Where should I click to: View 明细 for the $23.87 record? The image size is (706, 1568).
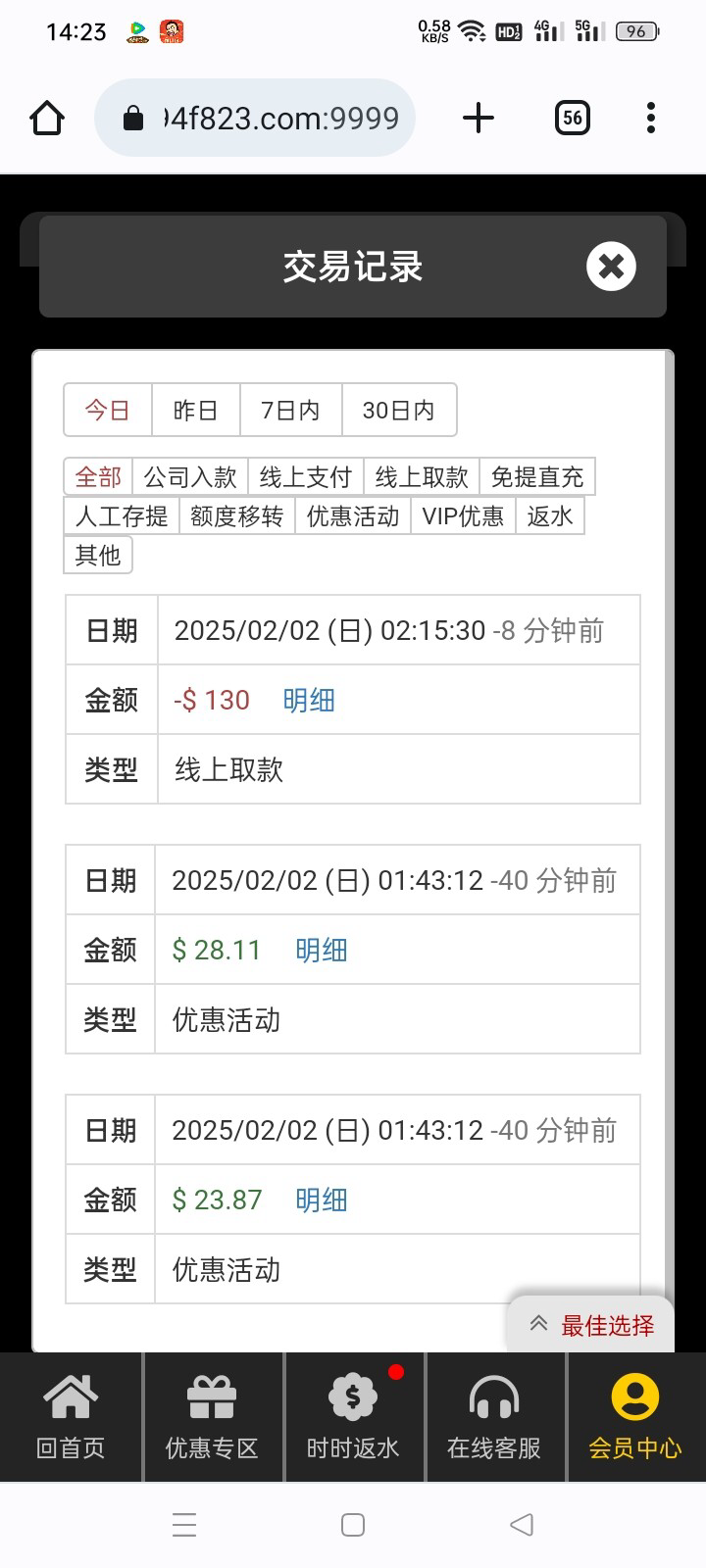(322, 1200)
